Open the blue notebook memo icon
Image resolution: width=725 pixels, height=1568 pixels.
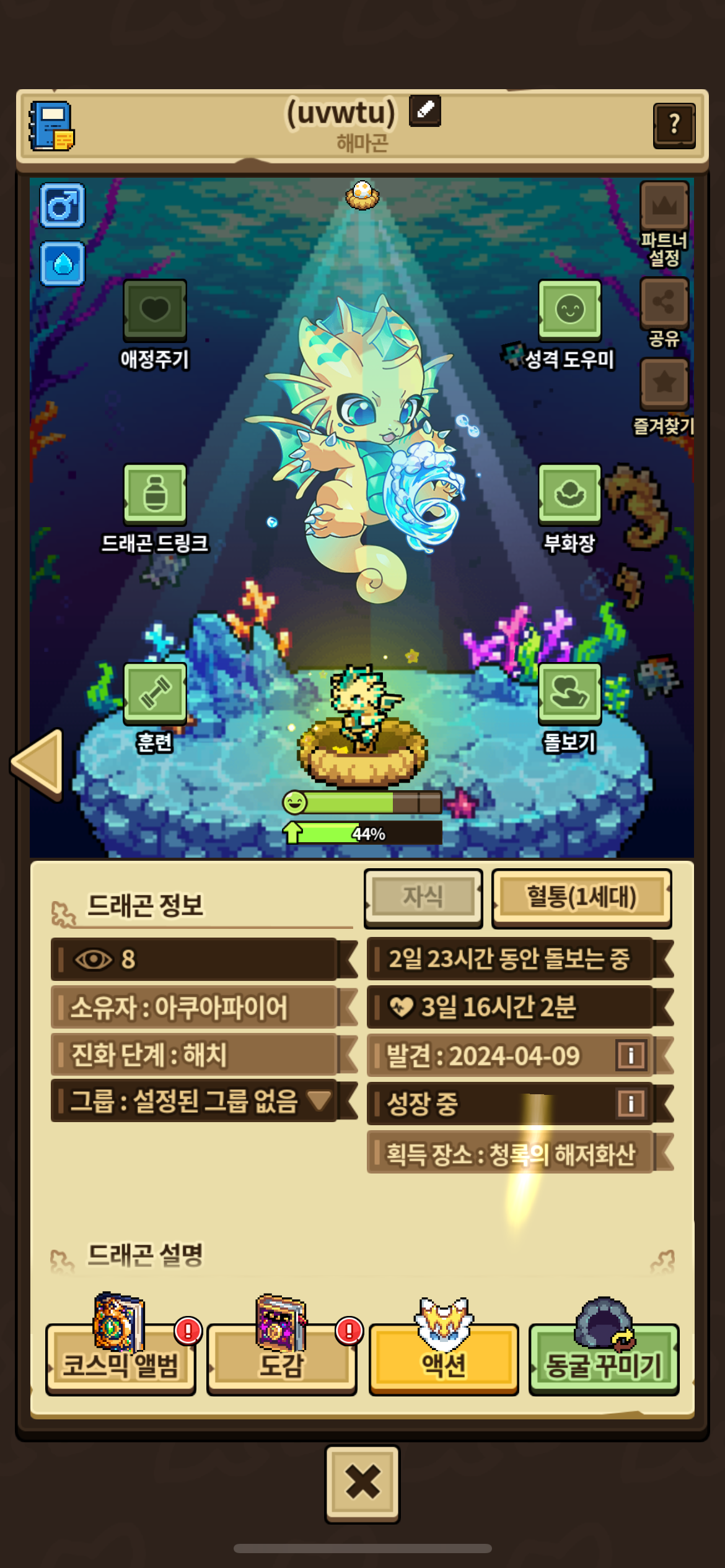coord(51,126)
